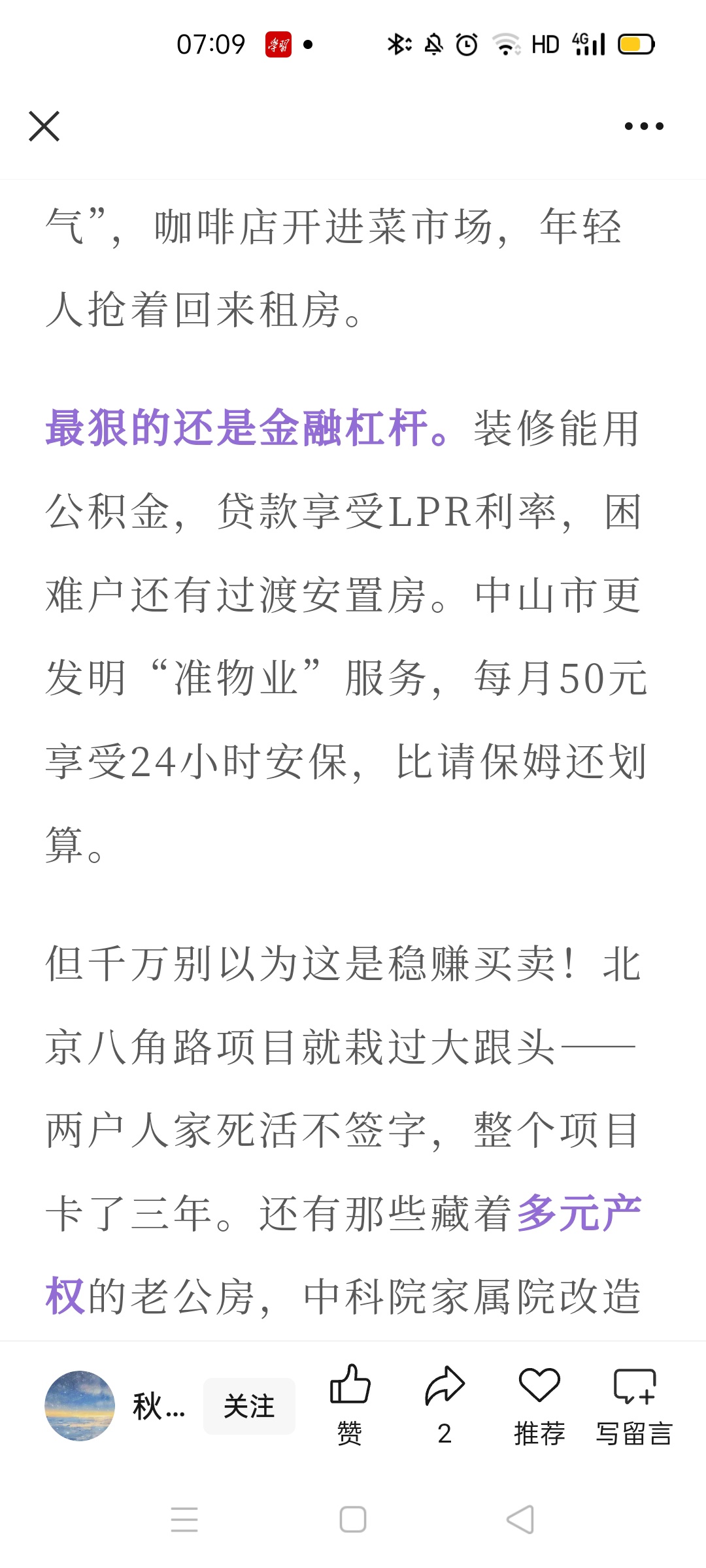This screenshot has height=1568, width=706.
Task: Go back using system navigation
Action: [521, 1519]
